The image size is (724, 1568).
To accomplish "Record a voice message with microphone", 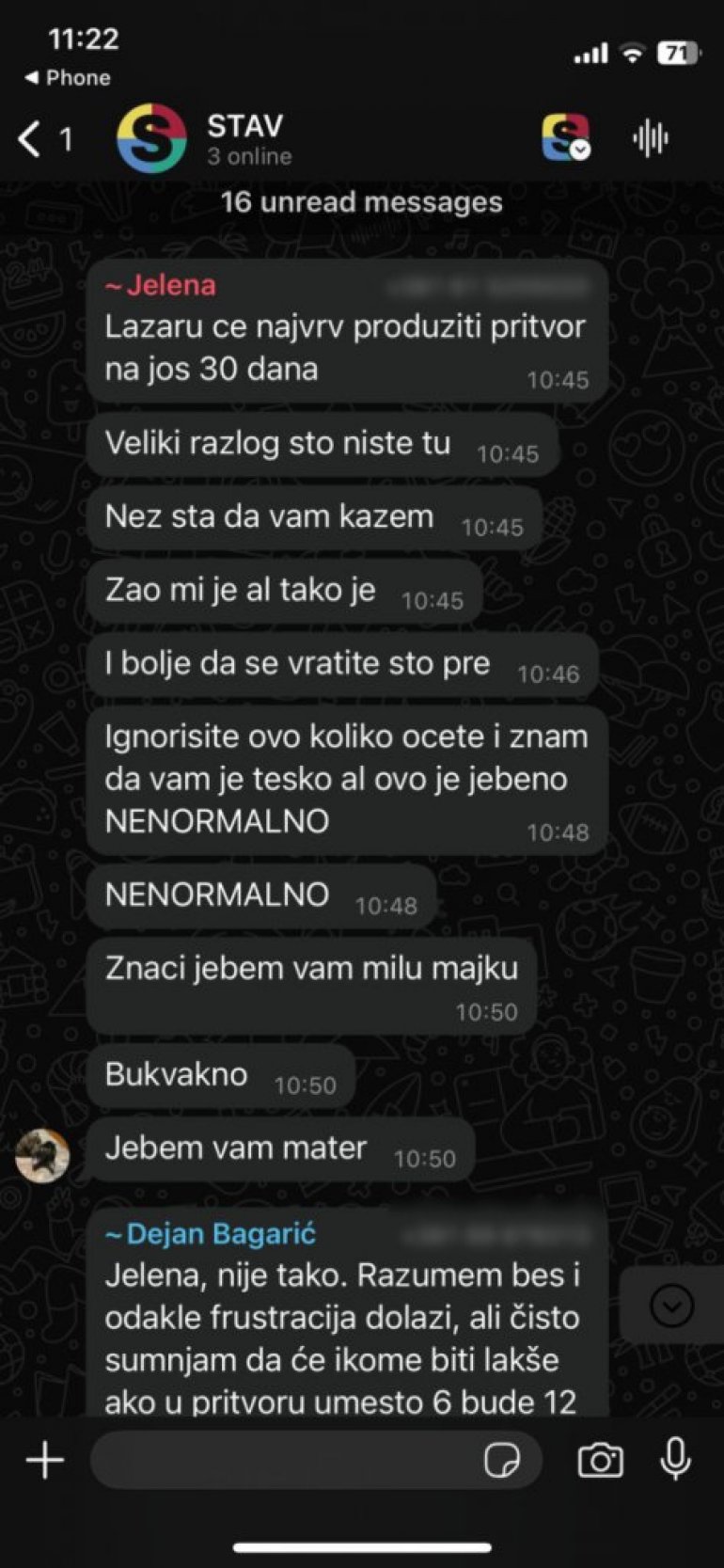I will click(675, 1460).
